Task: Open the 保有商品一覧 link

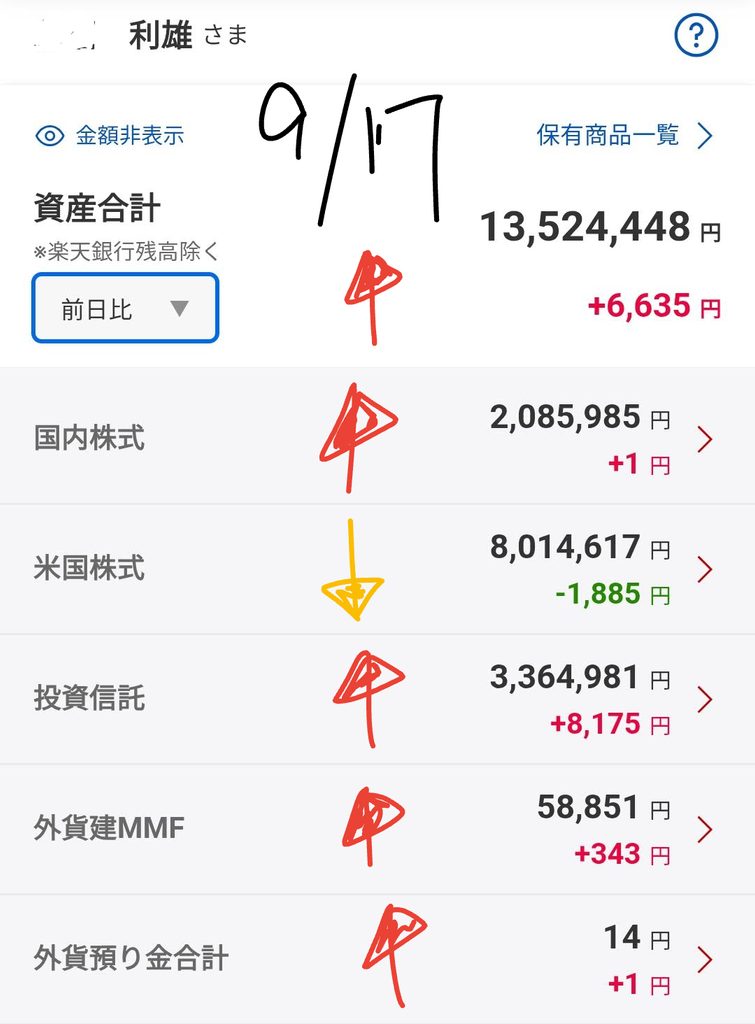Action: [624, 136]
